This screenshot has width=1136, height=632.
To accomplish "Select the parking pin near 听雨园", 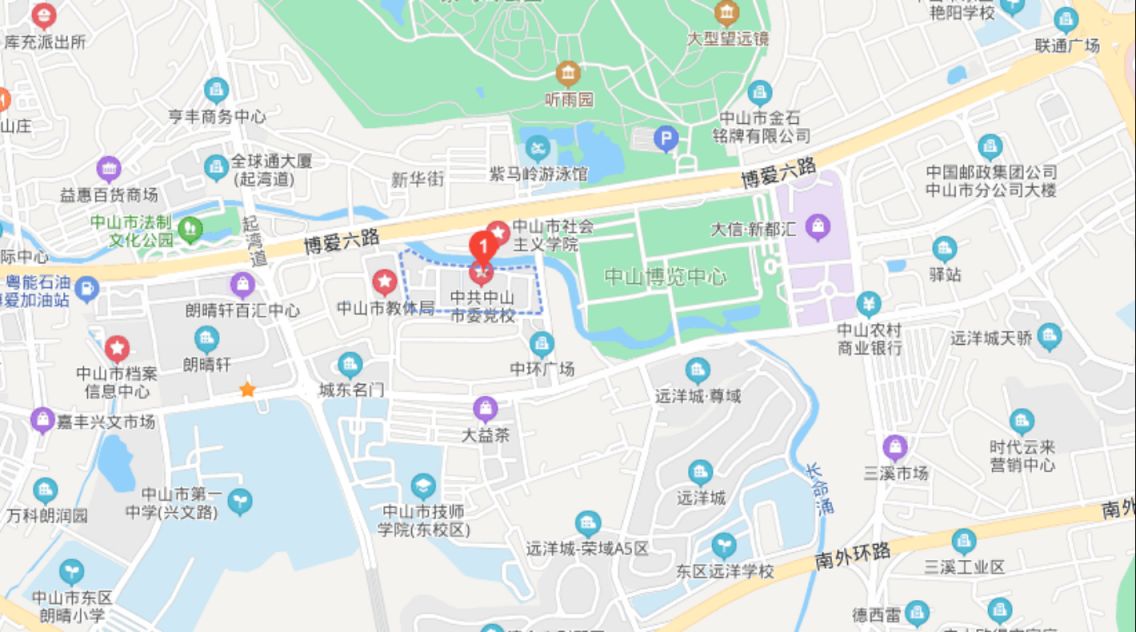I will (666, 139).
